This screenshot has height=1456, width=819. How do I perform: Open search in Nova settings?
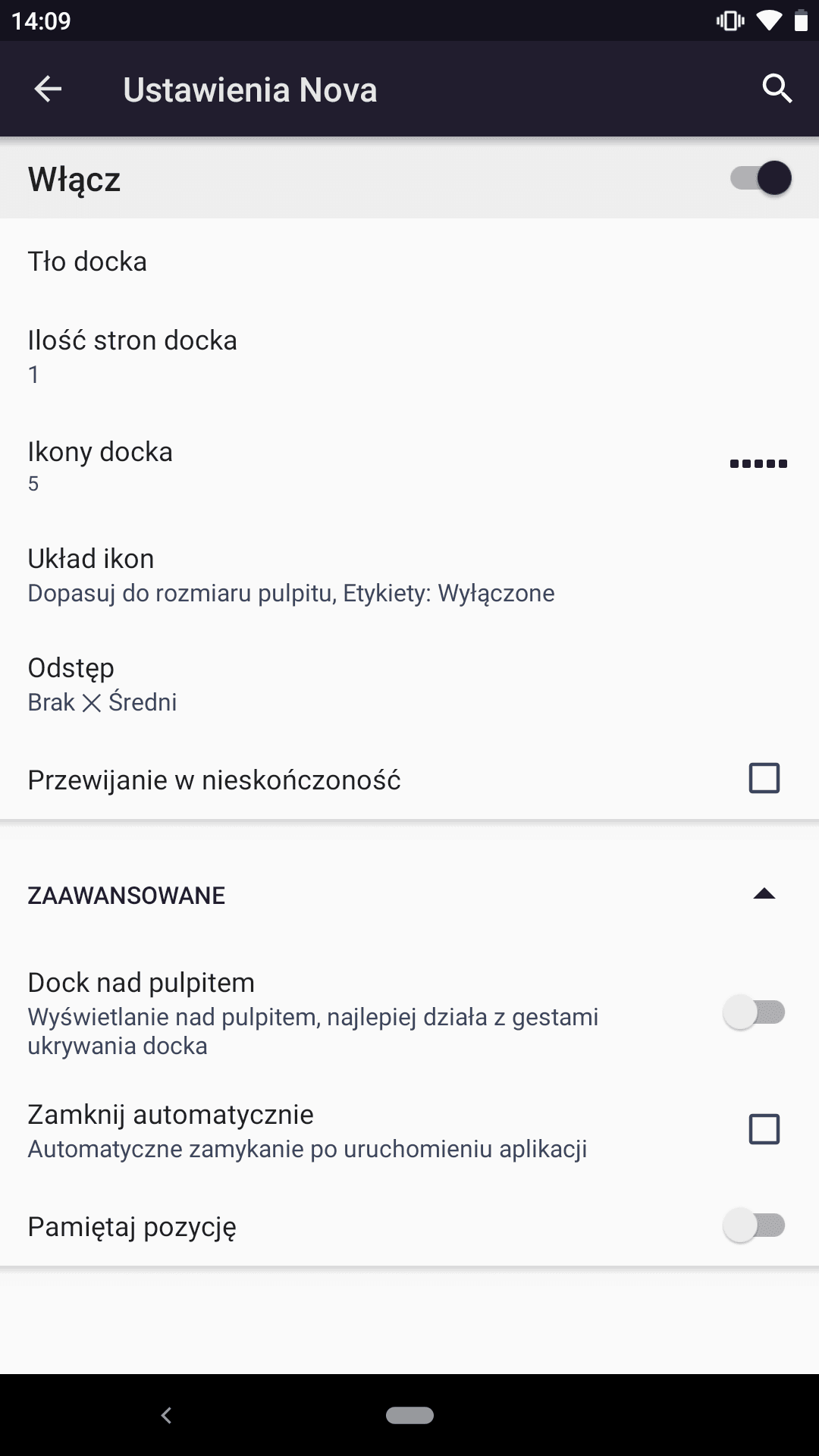click(x=777, y=89)
